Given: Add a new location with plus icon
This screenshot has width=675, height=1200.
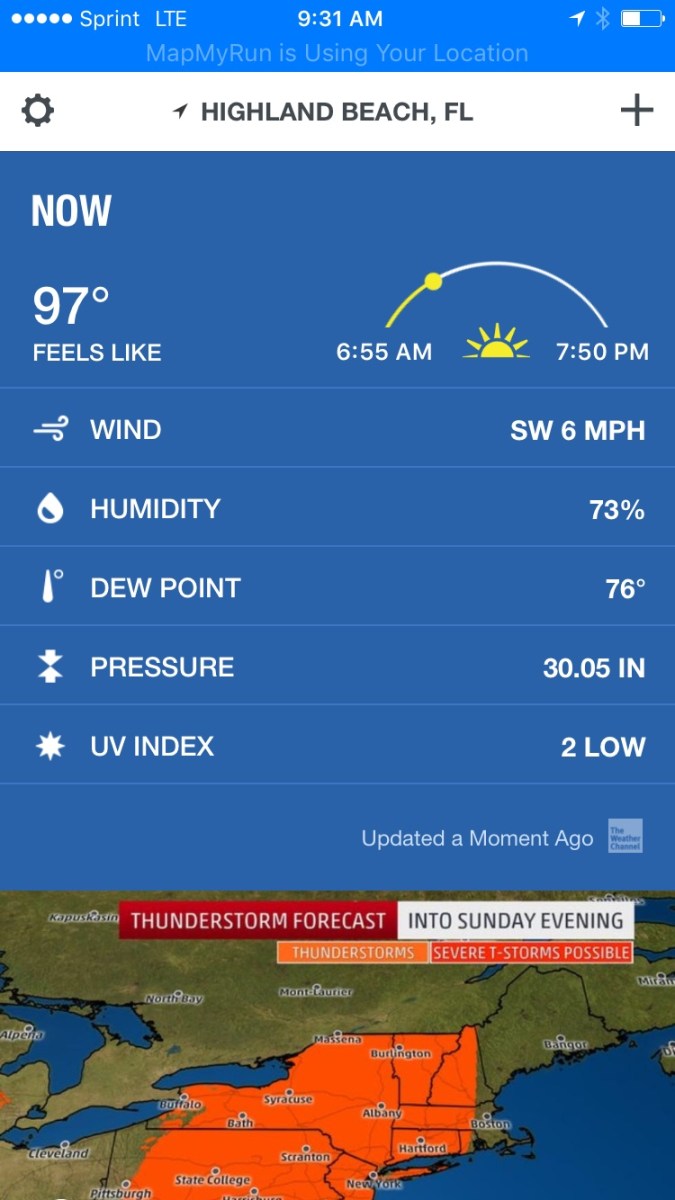Looking at the screenshot, I should point(636,111).
